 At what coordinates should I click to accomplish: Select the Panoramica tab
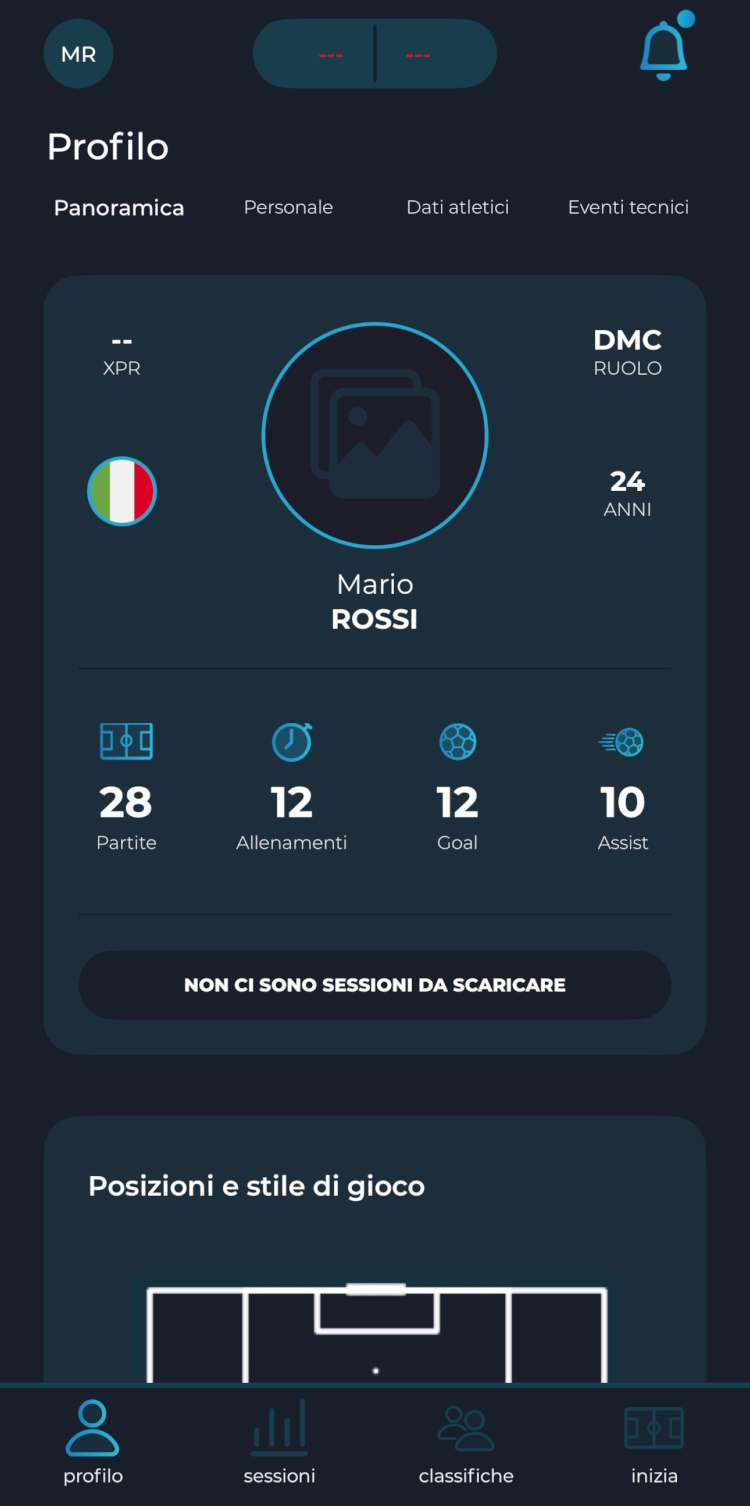point(119,208)
